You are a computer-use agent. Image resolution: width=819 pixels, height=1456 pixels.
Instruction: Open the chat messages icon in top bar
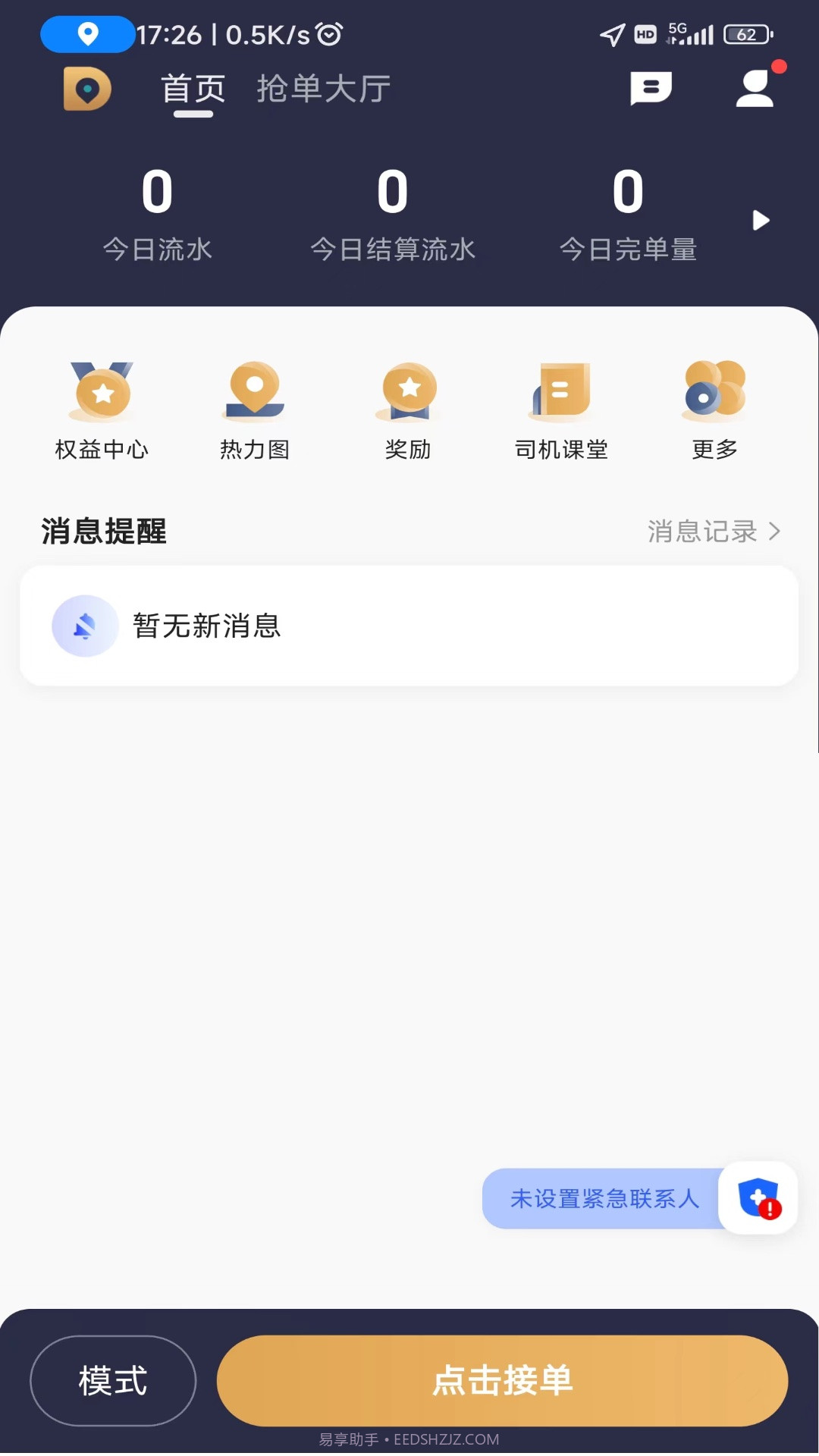(651, 87)
